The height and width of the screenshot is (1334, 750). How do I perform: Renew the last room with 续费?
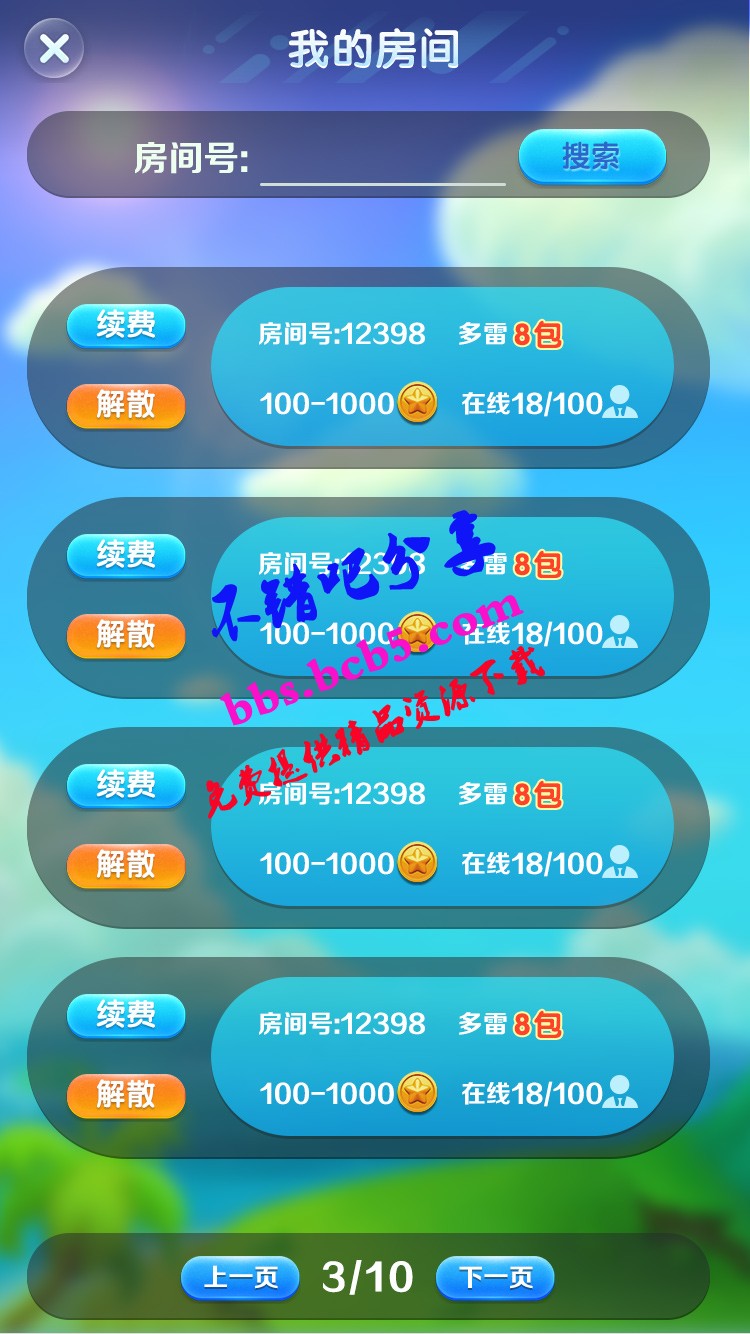click(126, 1015)
